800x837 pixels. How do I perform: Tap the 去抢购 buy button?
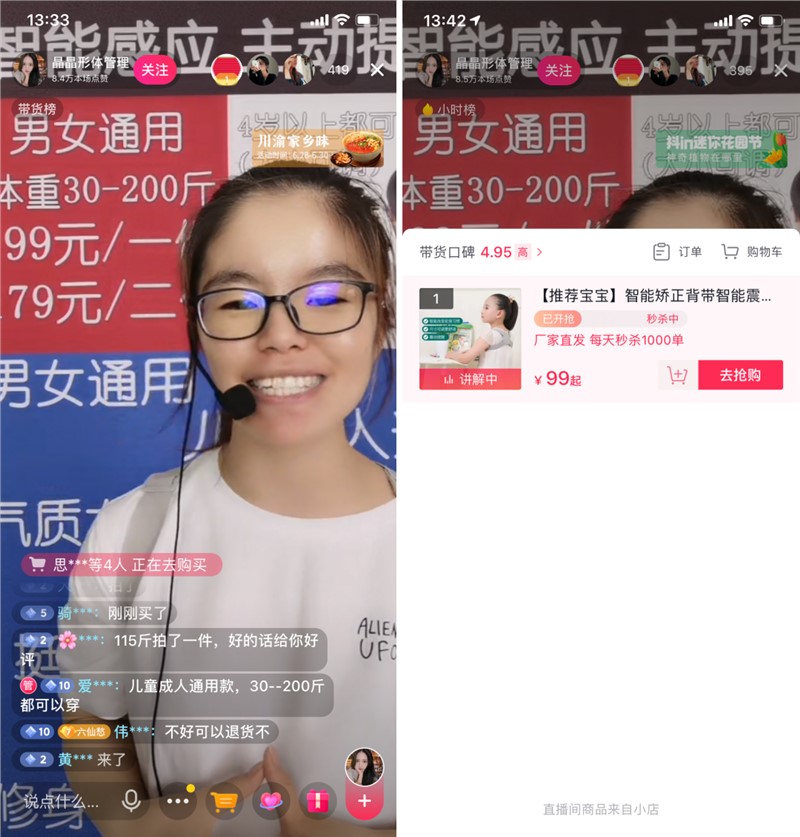point(740,375)
